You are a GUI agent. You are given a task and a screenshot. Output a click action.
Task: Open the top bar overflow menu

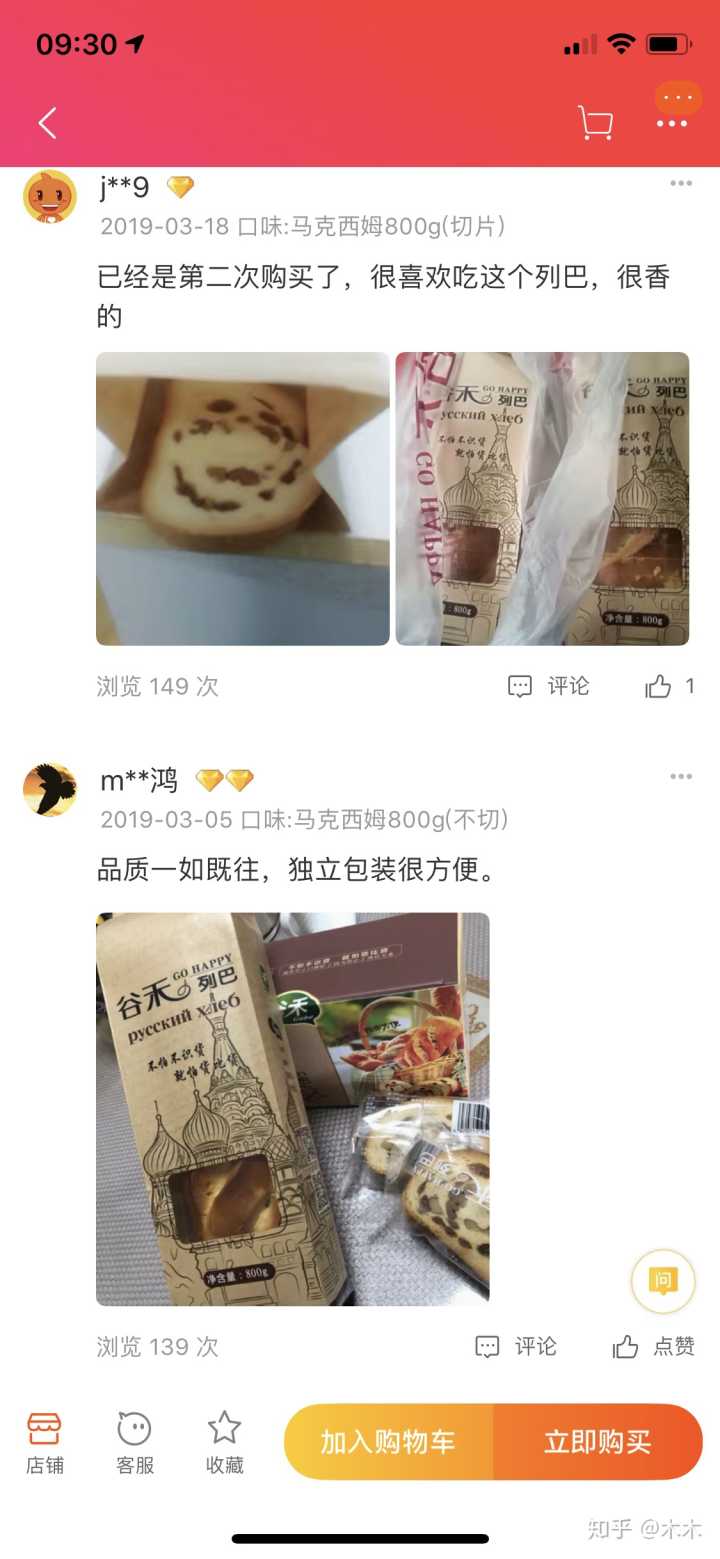[x=672, y=123]
